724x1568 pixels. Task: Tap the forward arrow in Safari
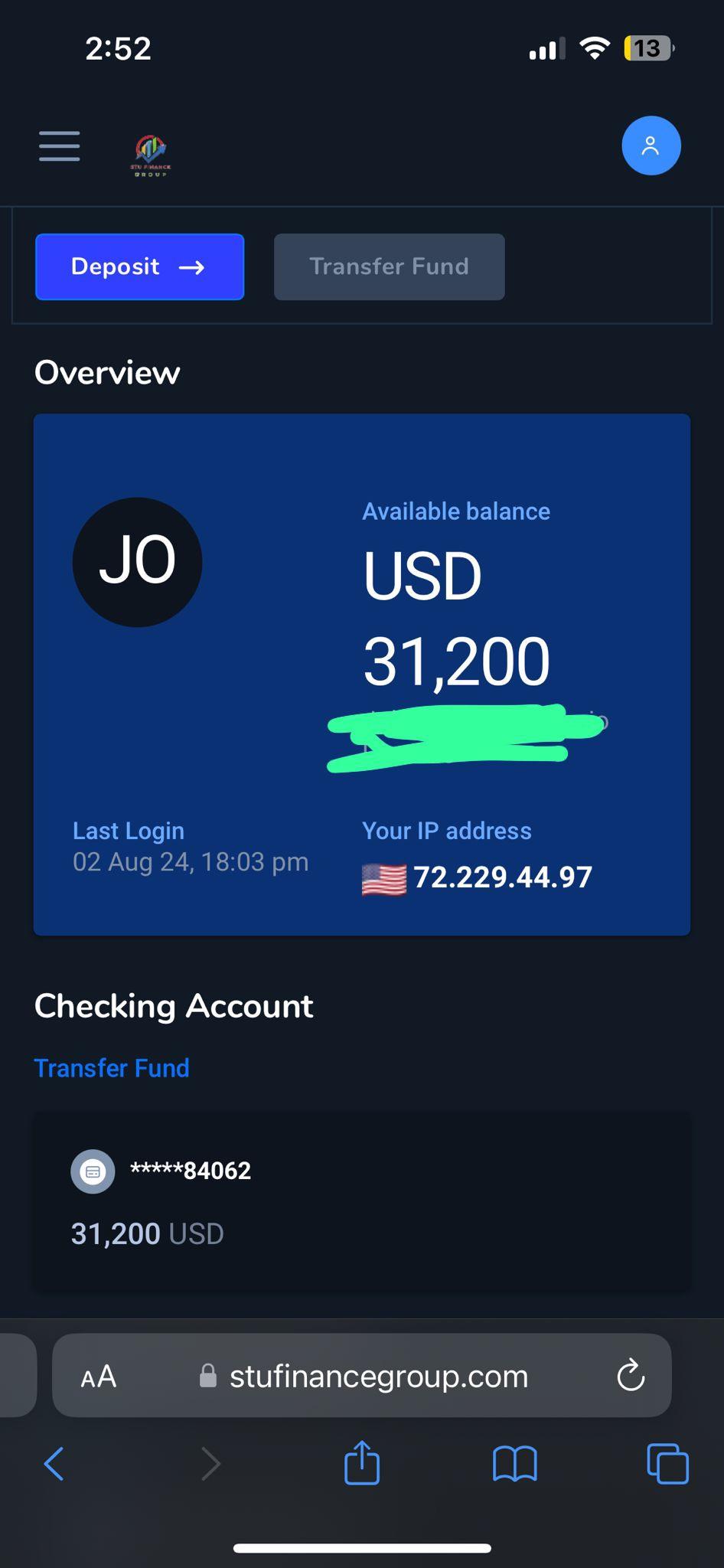[210, 1463]
